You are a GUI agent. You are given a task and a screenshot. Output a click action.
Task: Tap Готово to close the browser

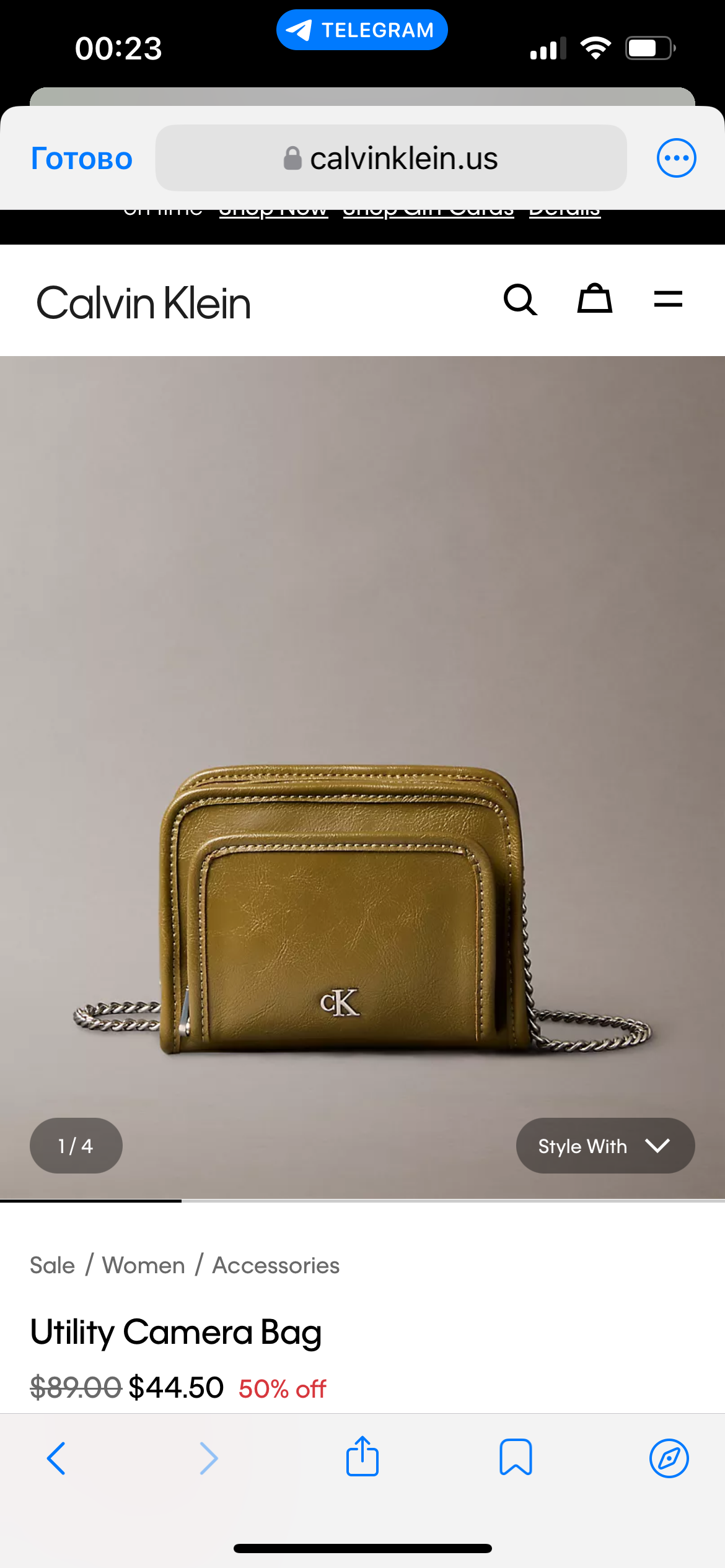pyautogui.click(x=82, y=159)
